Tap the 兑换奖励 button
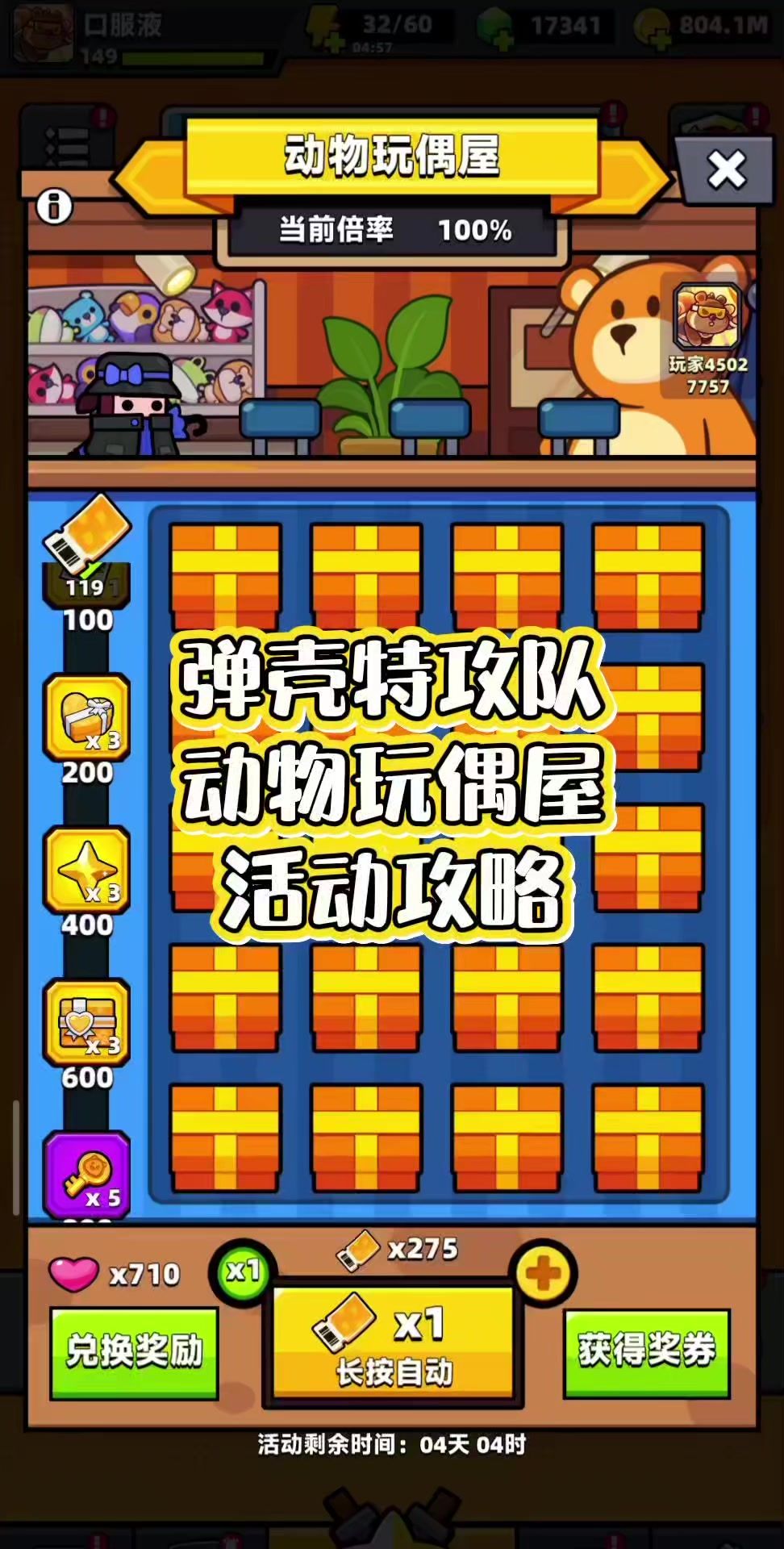The width and height of the screenshot is (784, 1549). tap(134, 1351)
